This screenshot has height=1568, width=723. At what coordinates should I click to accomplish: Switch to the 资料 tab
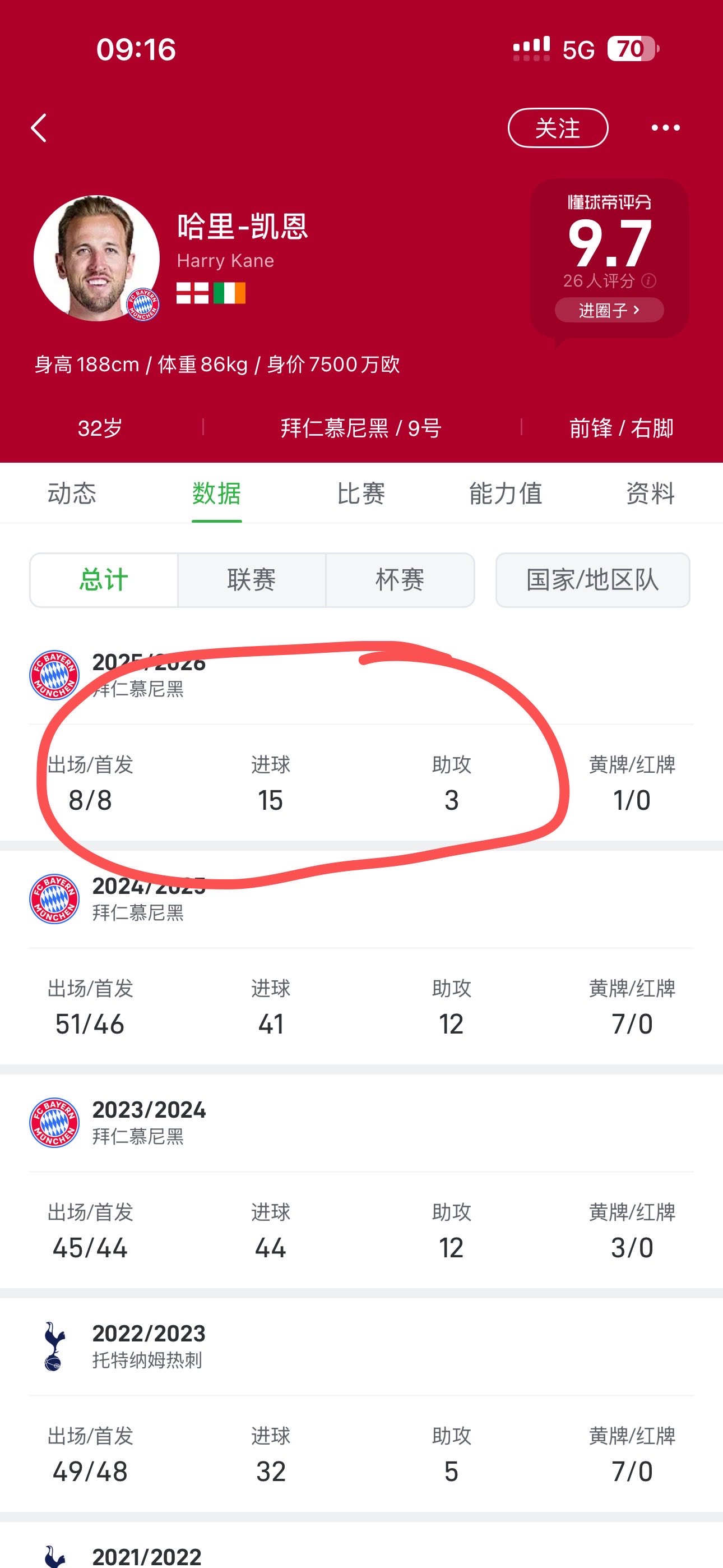pos(650,493)
